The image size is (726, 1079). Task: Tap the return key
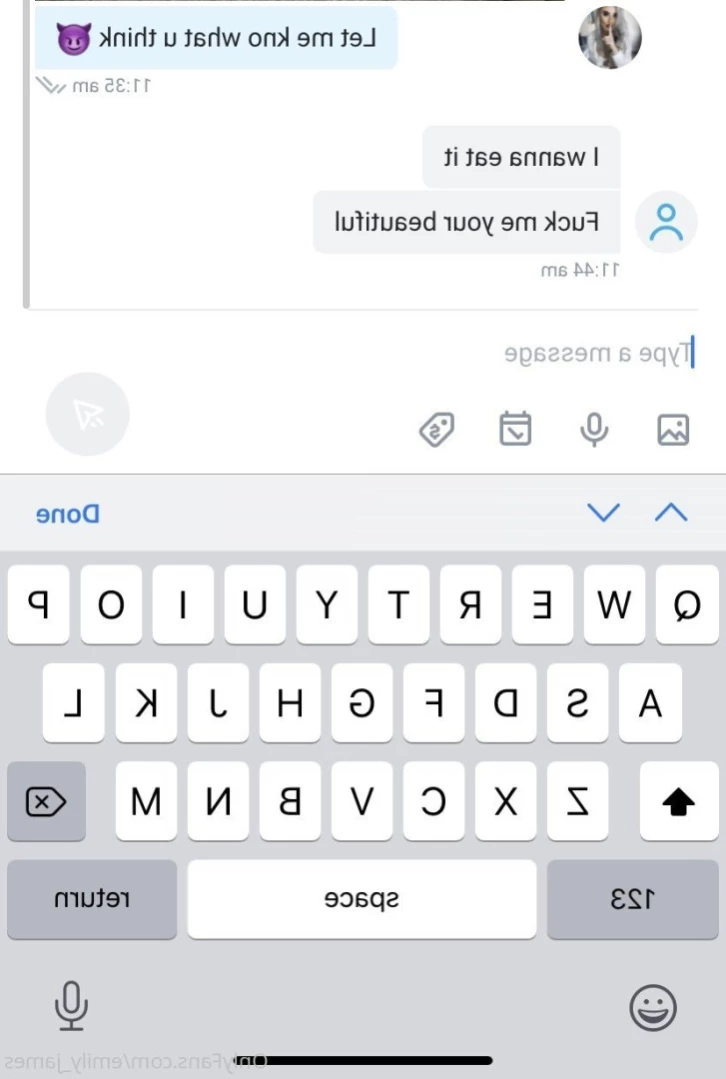[x=92, y=899]
